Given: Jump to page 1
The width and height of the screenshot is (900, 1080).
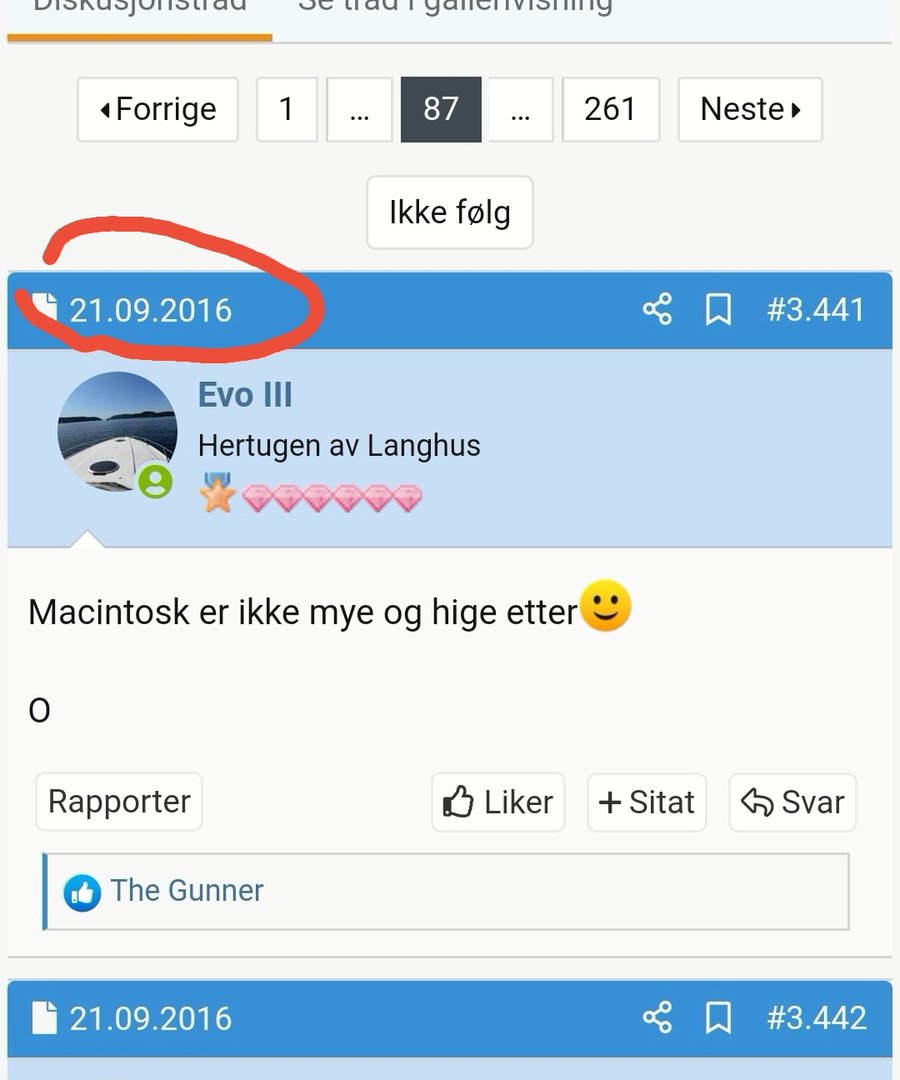Looking at the screenshot, I should 286,109.
